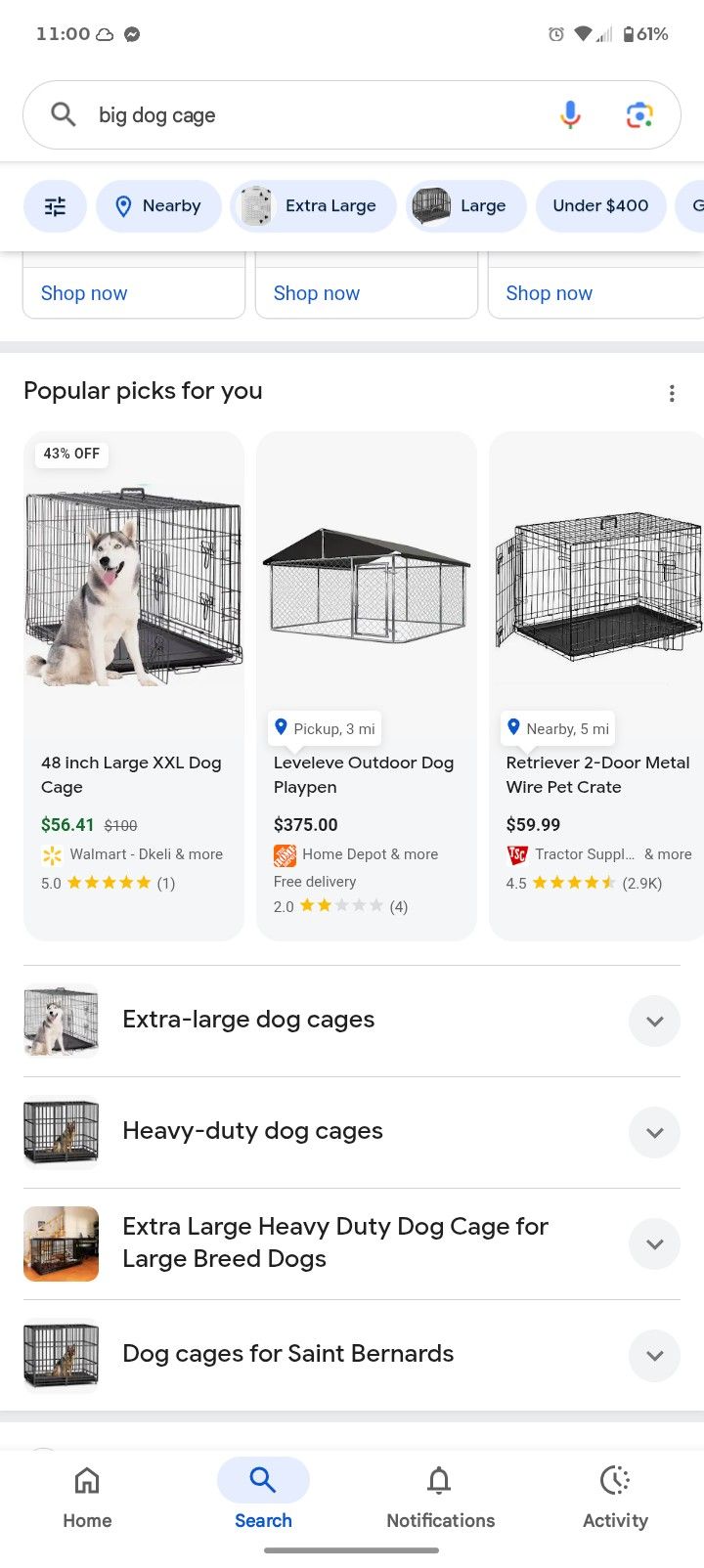704x1568 pixels.
Task: Expand Dog cages for Saint Bernards
Action: 654,1356
